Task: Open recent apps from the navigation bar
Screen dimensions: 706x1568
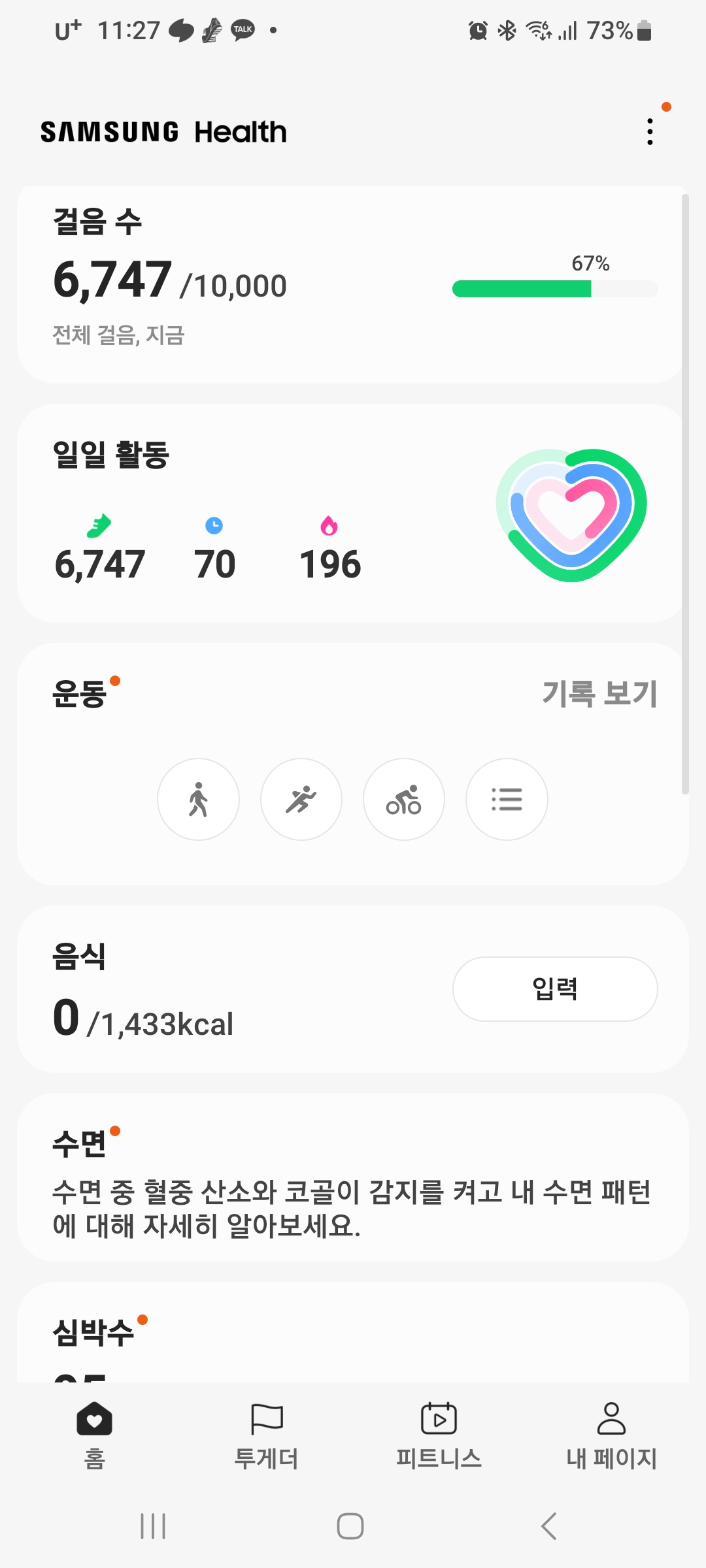Action: tap(153, 1526)
